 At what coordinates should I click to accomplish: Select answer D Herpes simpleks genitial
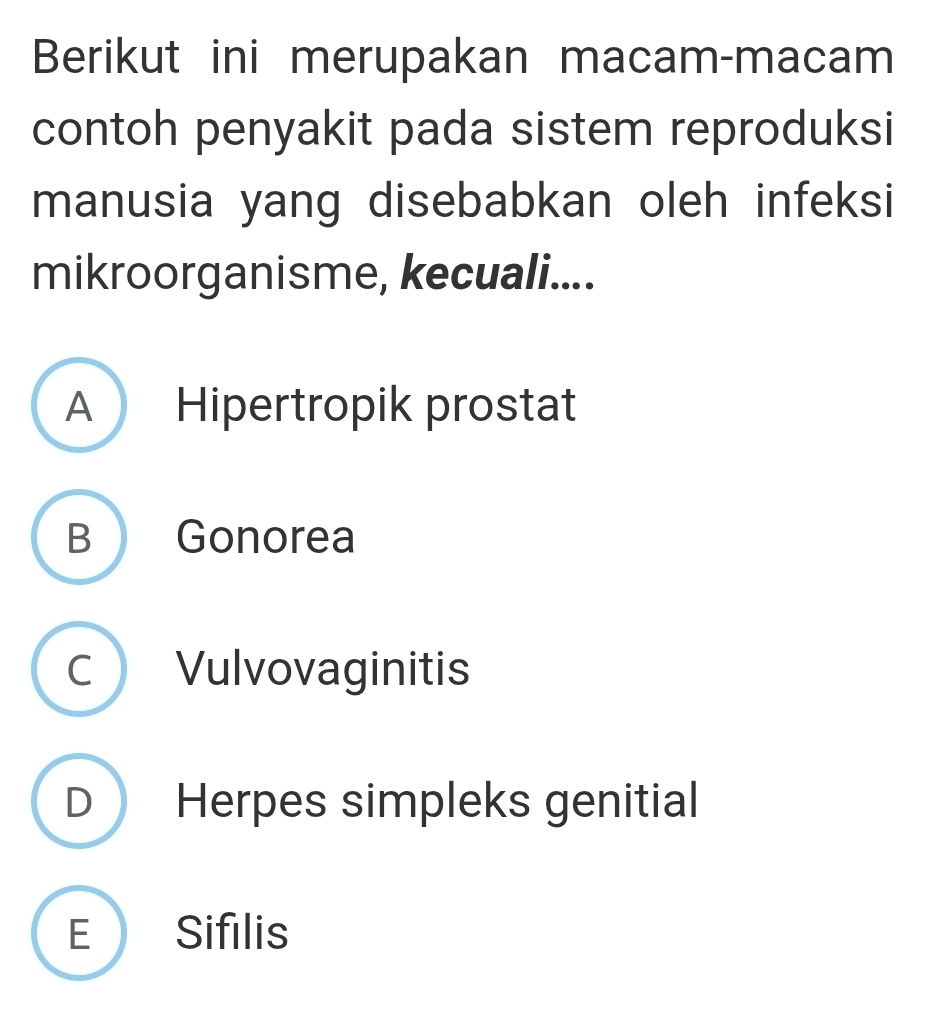point(81,801)
